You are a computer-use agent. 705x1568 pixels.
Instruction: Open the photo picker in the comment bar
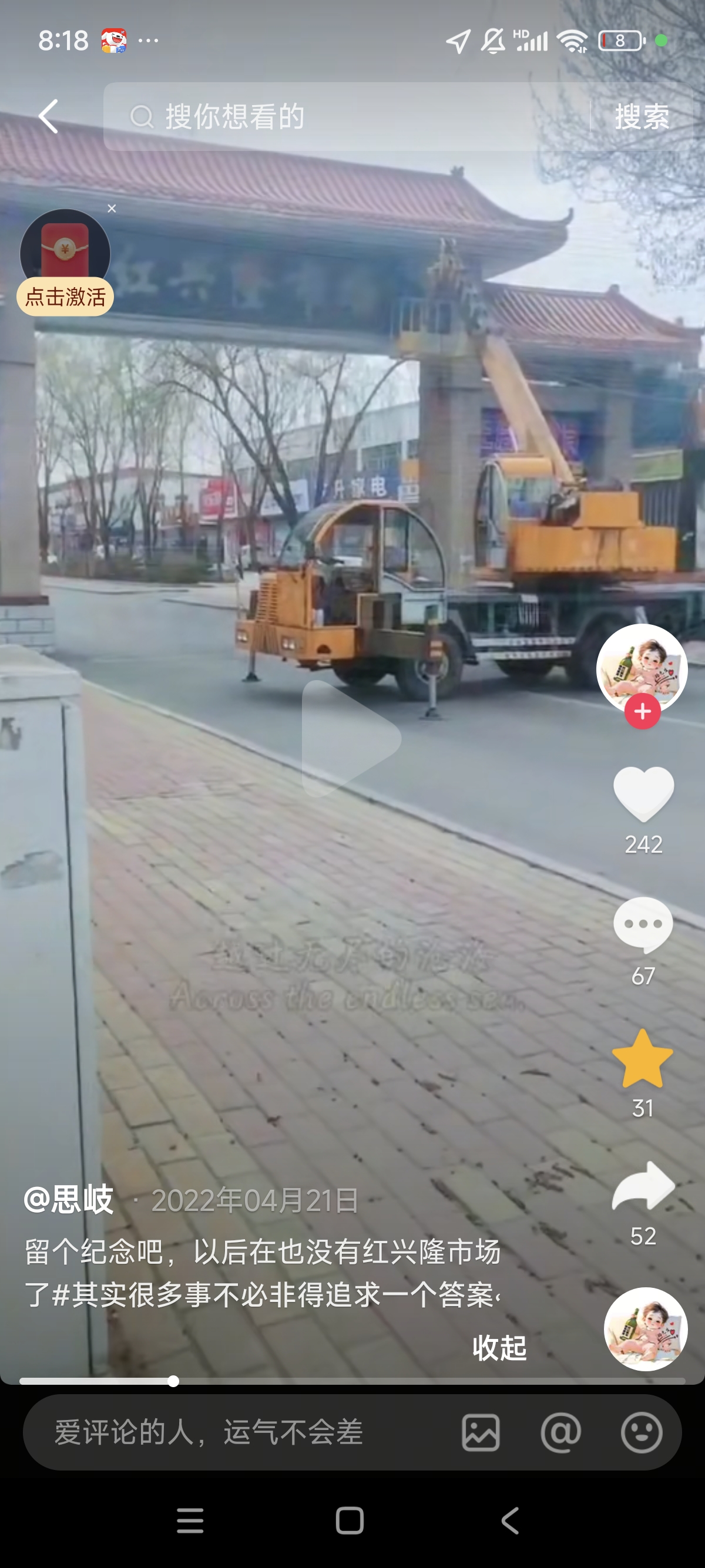coord(481,1432)
